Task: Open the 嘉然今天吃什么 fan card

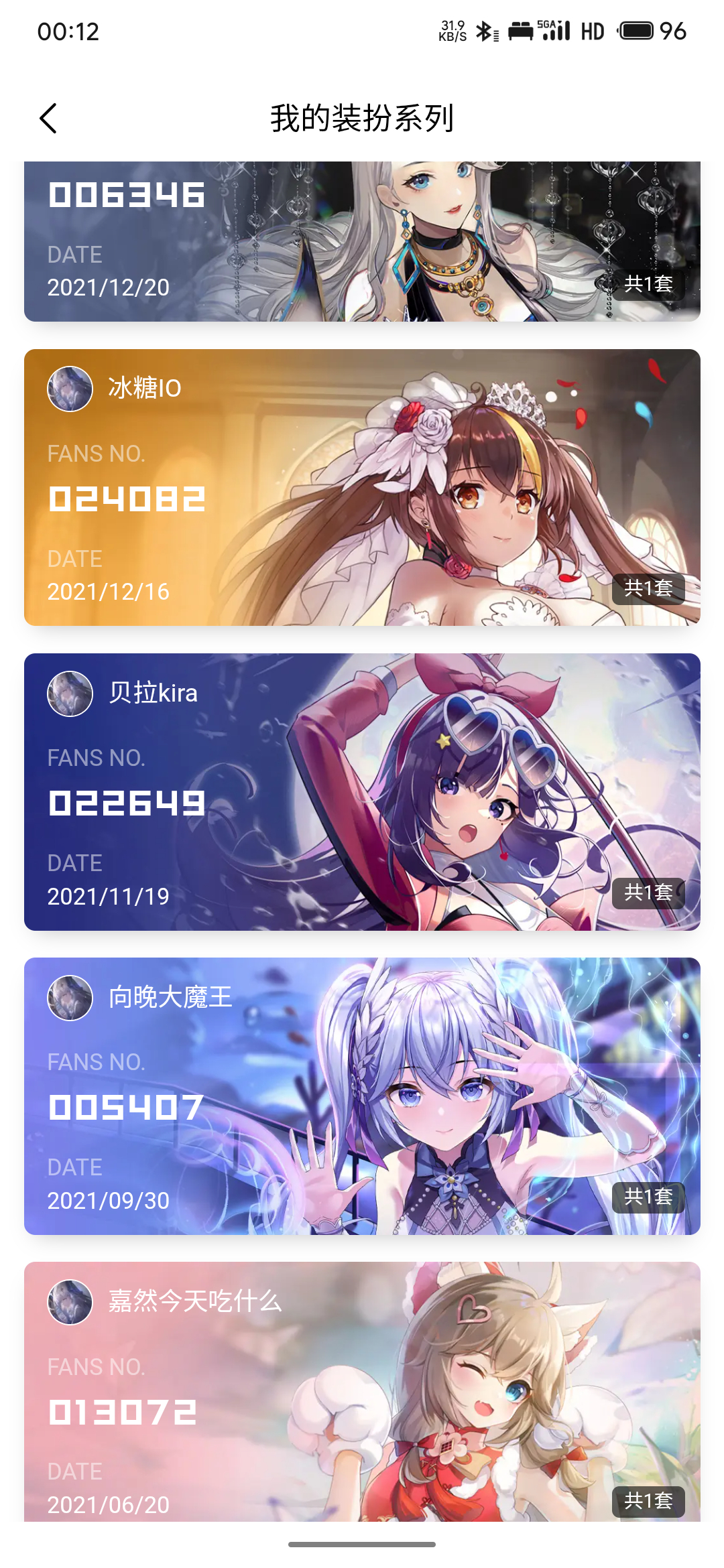Action: point(362,1392)
